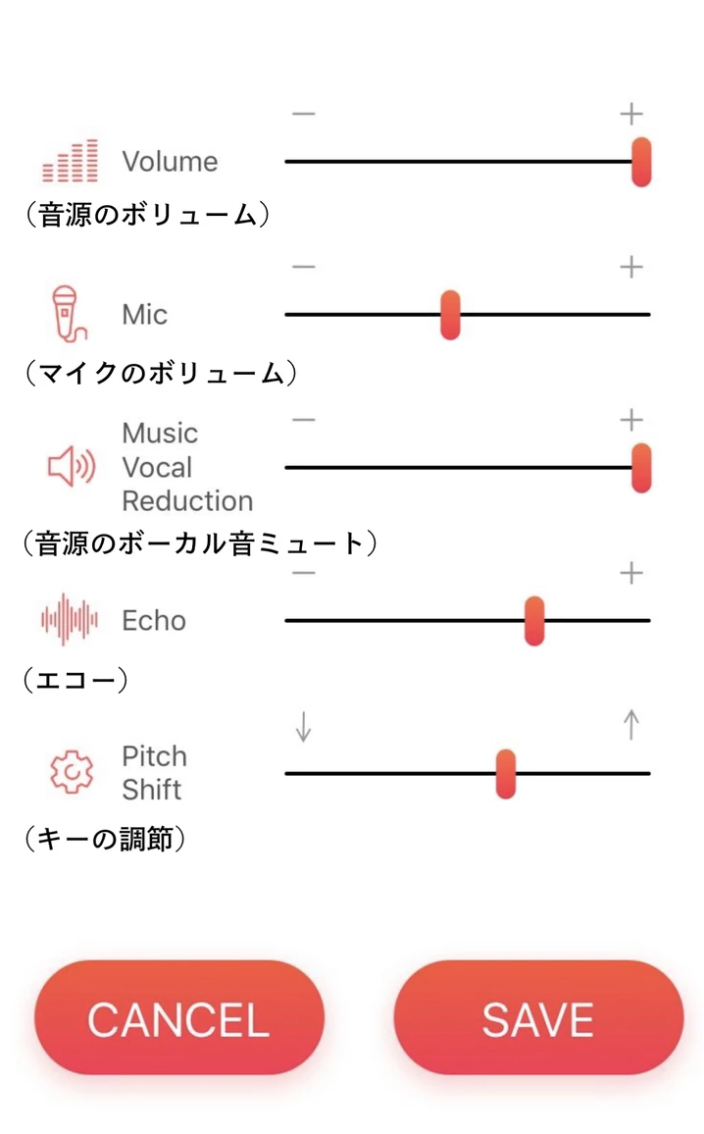The image size is (704, 1134).
Task: Tap the Volume slider handle
Action: pos(641,162)
